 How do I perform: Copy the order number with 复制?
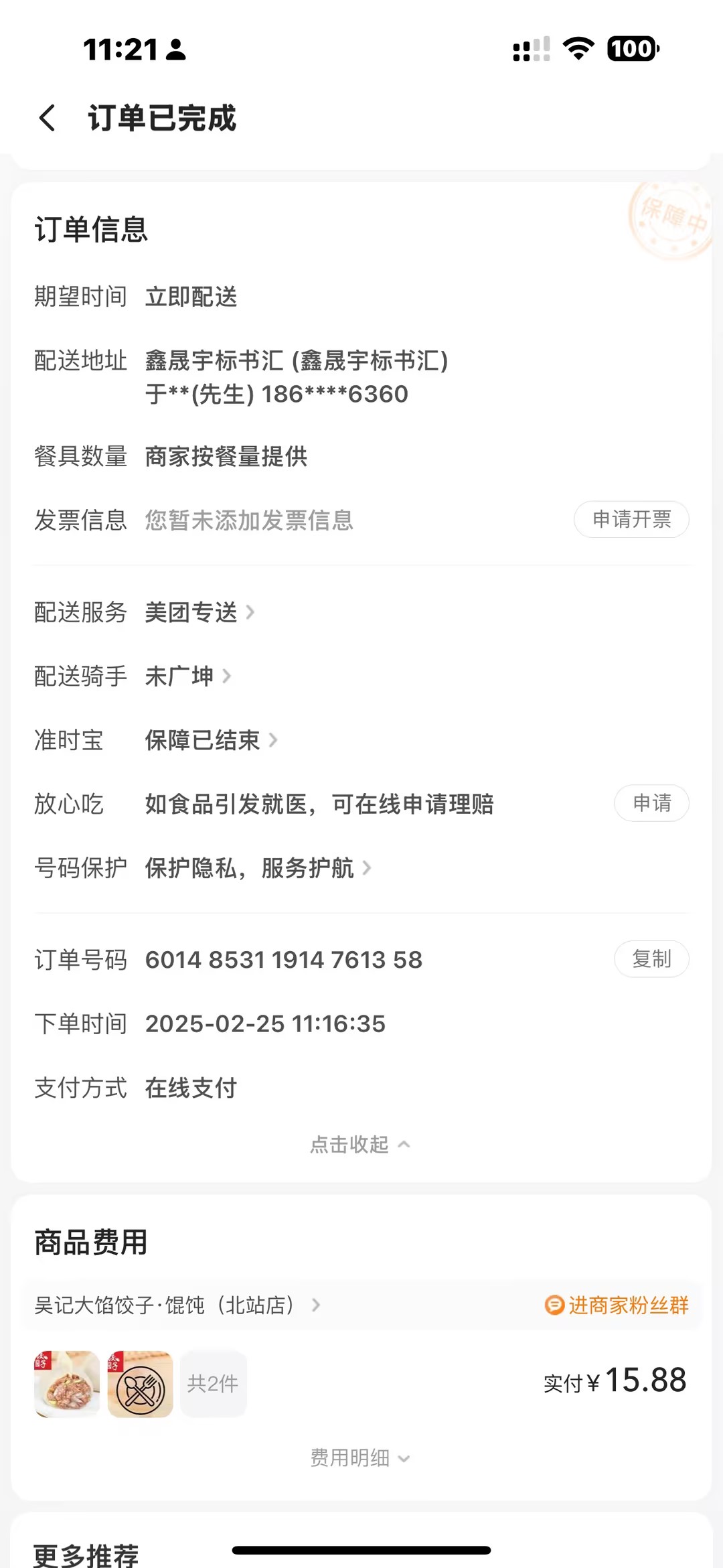tap(651, 959)
